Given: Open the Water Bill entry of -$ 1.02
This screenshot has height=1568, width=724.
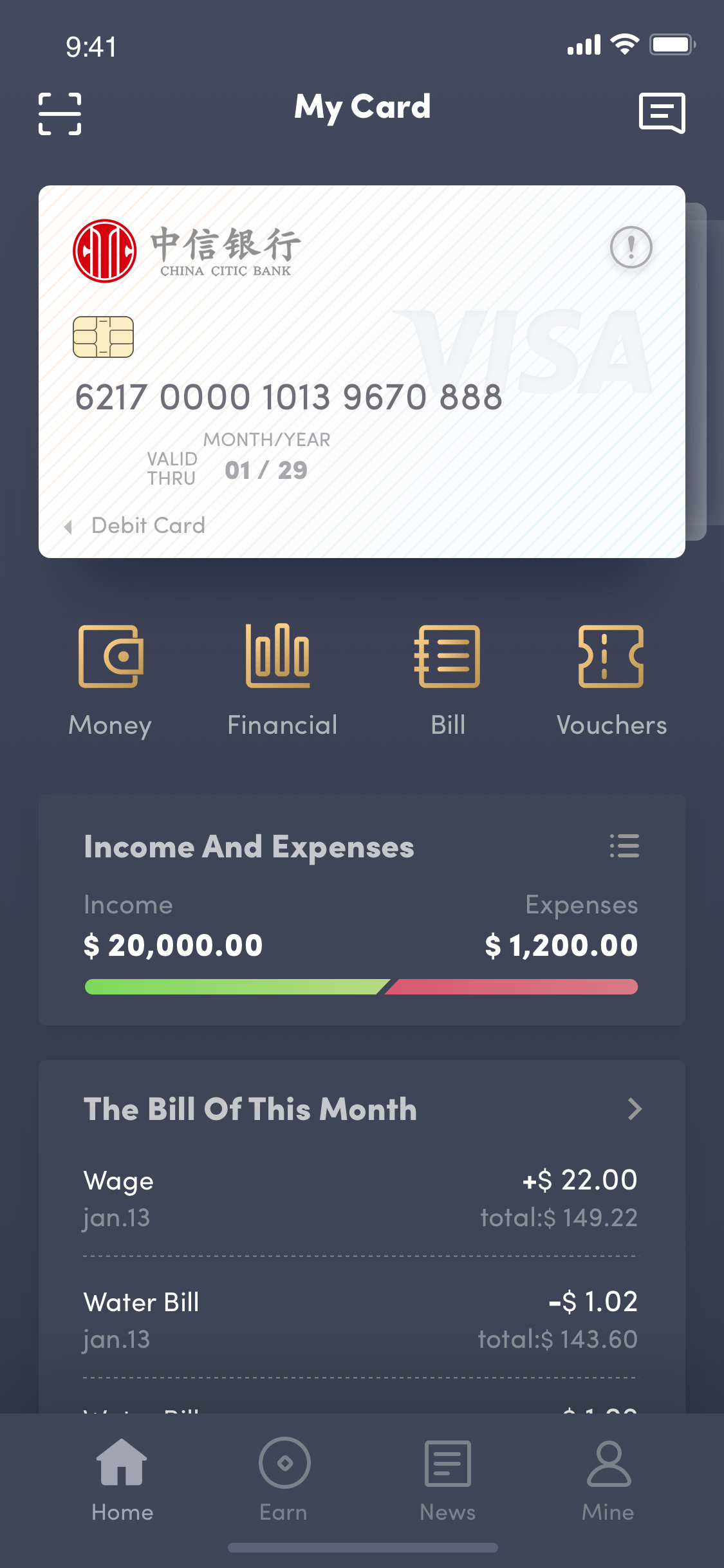Looking at the screenshot, I should pyautogui.click(x=360, y=1320).
